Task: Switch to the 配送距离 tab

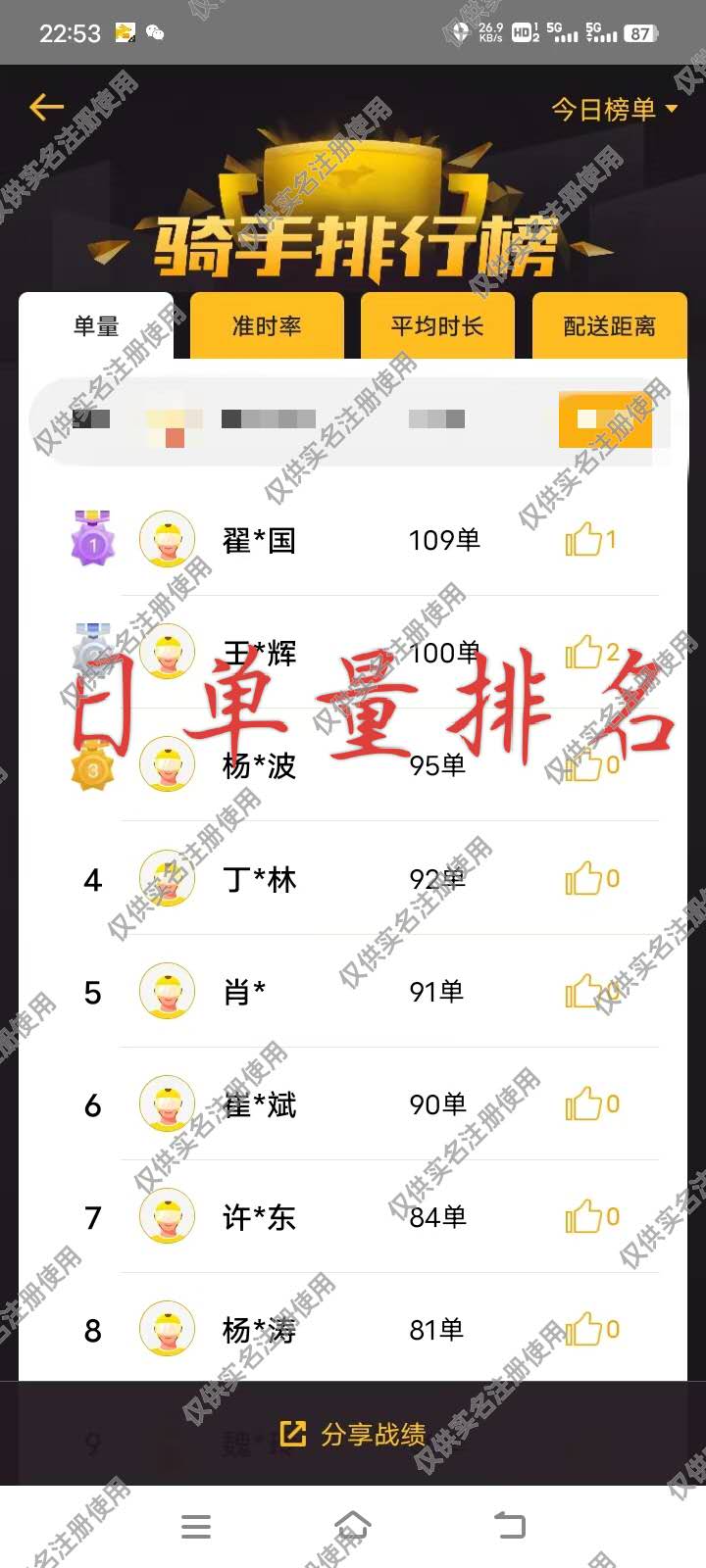Action: pyautogui.click(x=609, y=326)
